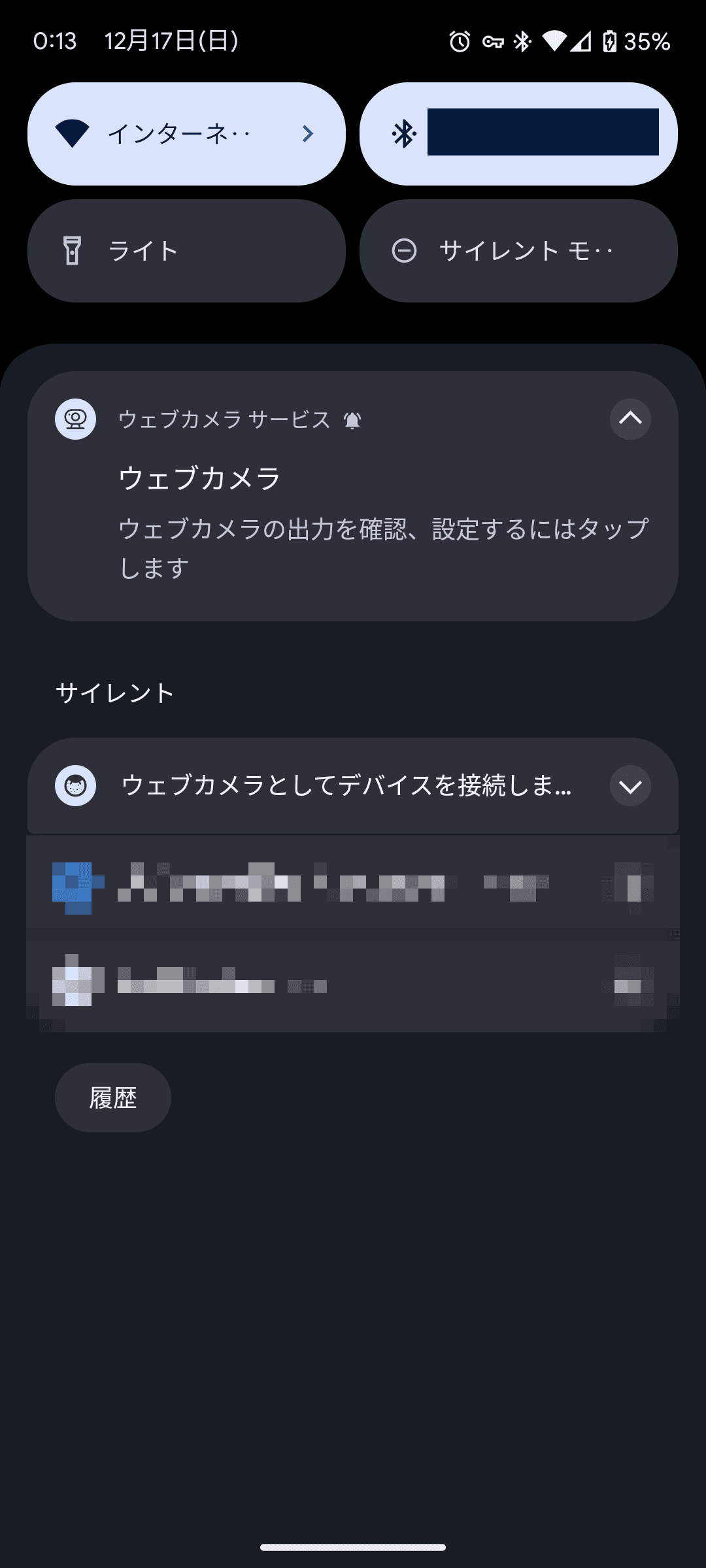
Task: Open the 履歴 notification history
Action: pyautogui.click(x=113, y=1098)
